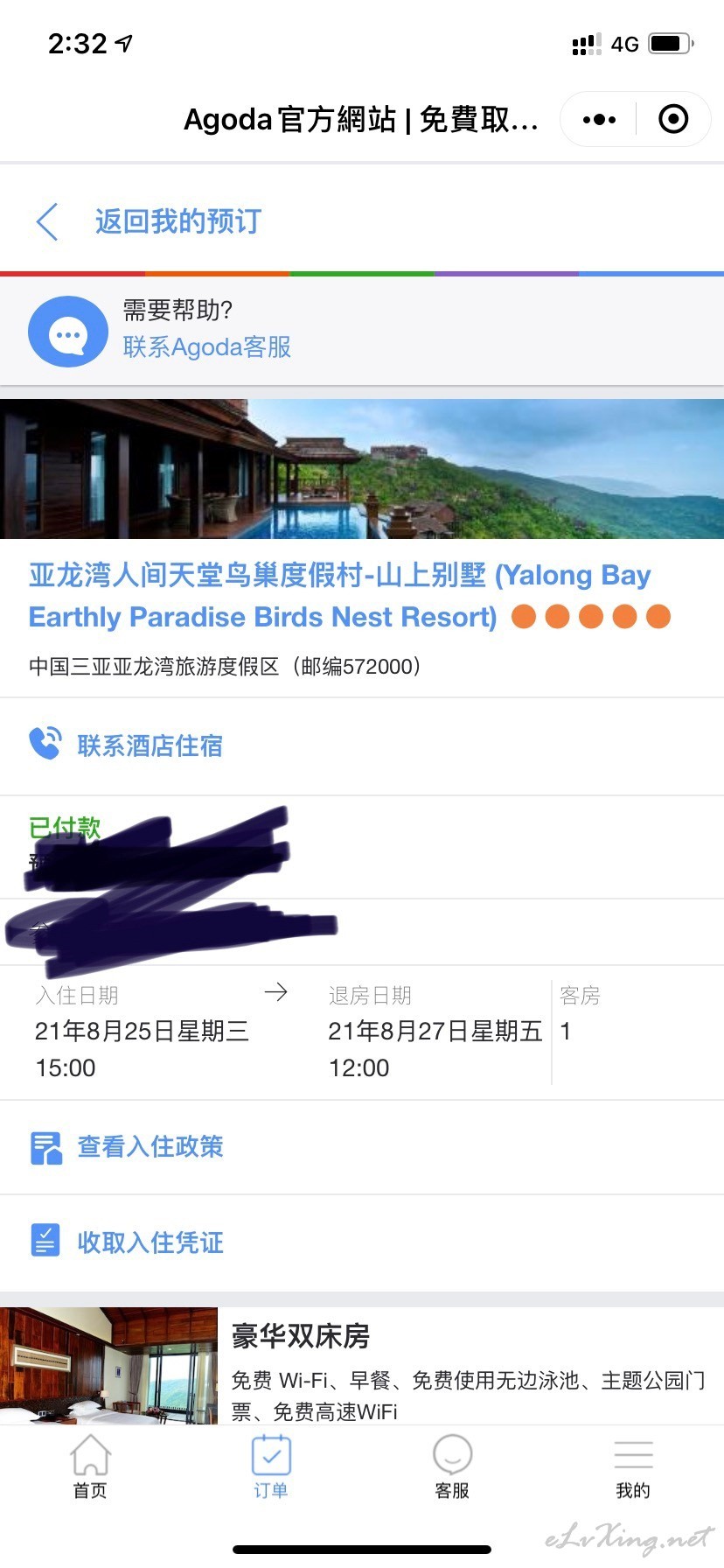Contact Agoda customer service 联系Agoda客服
The height and width of the screenshot is (1568, 724).
206,347
